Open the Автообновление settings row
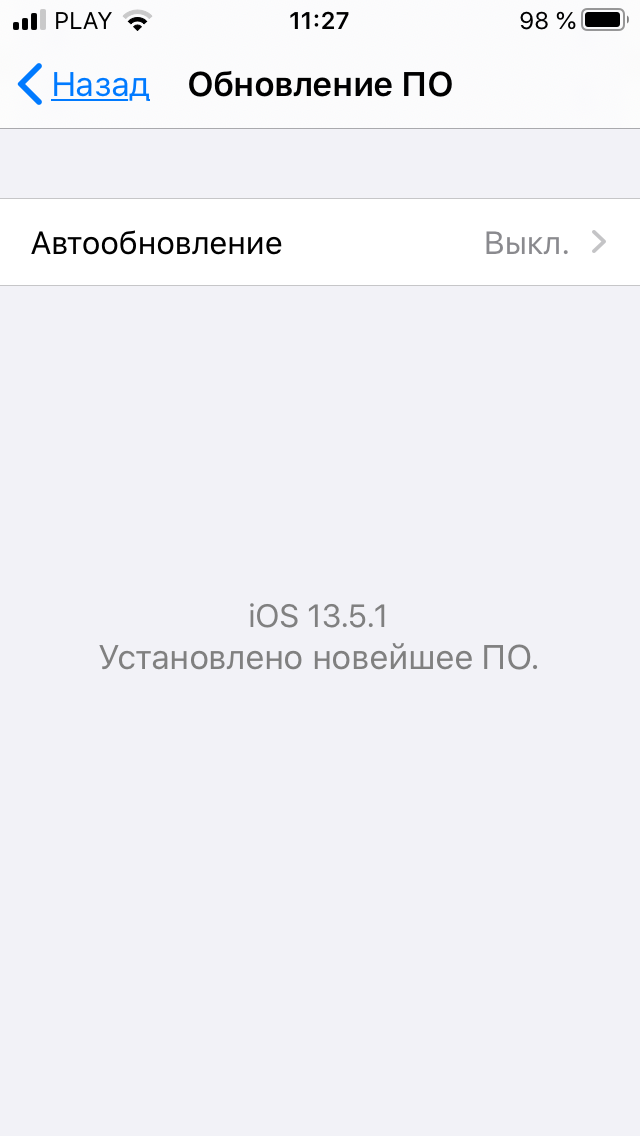This screenshot has width=640, height=1136. point(320,243)
